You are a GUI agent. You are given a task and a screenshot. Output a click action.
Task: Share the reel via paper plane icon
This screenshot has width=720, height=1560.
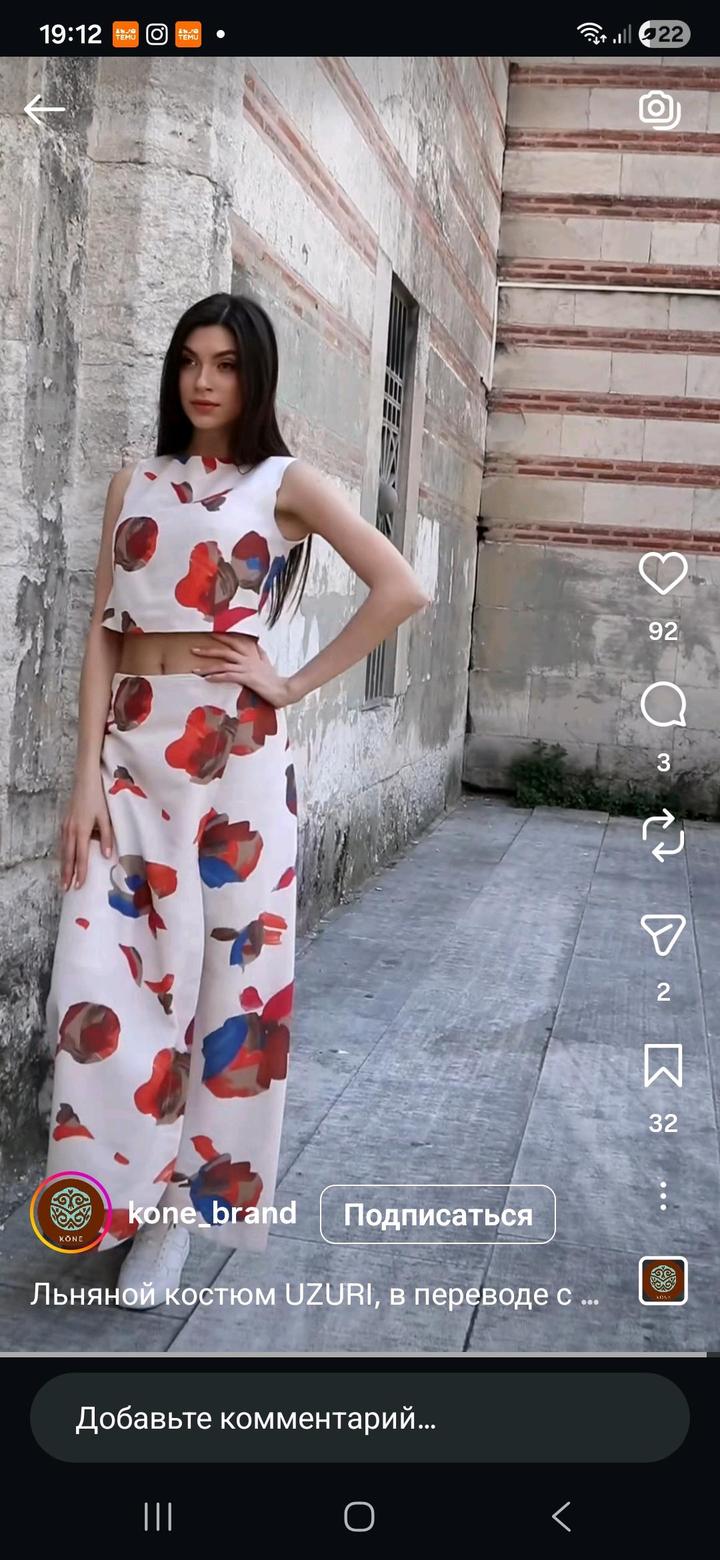pyautogui.click(x=663, y=935)
